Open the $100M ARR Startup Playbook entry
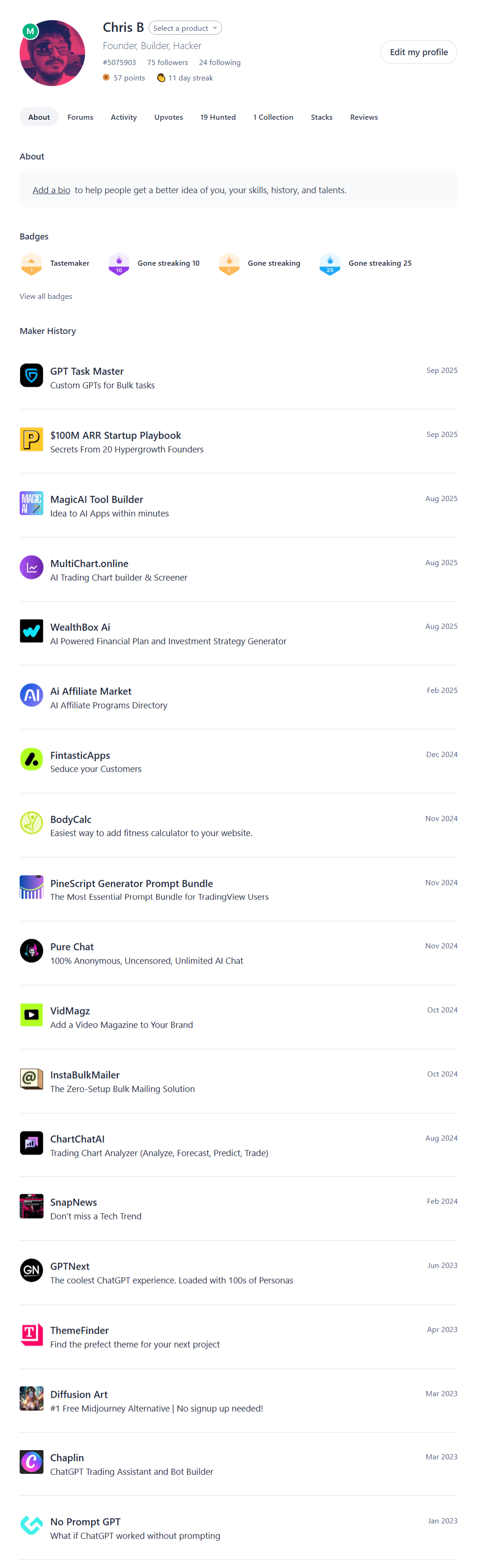Image resolution: width=481 pixels, height=1568 pixels. pos(115,435)
